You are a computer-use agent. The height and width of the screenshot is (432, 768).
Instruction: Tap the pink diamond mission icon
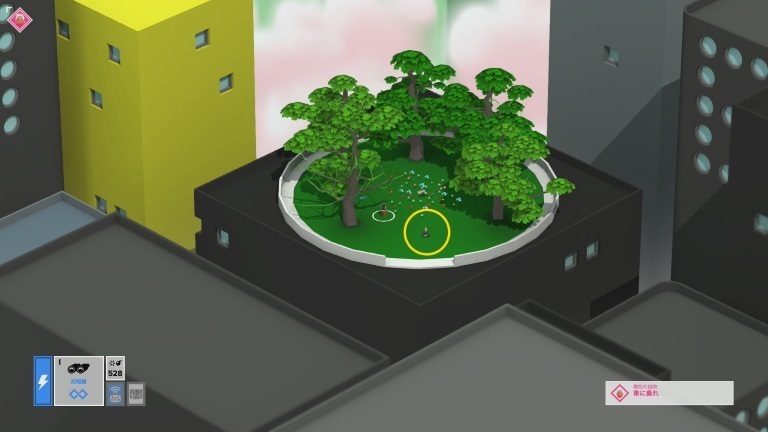point(19,17)
